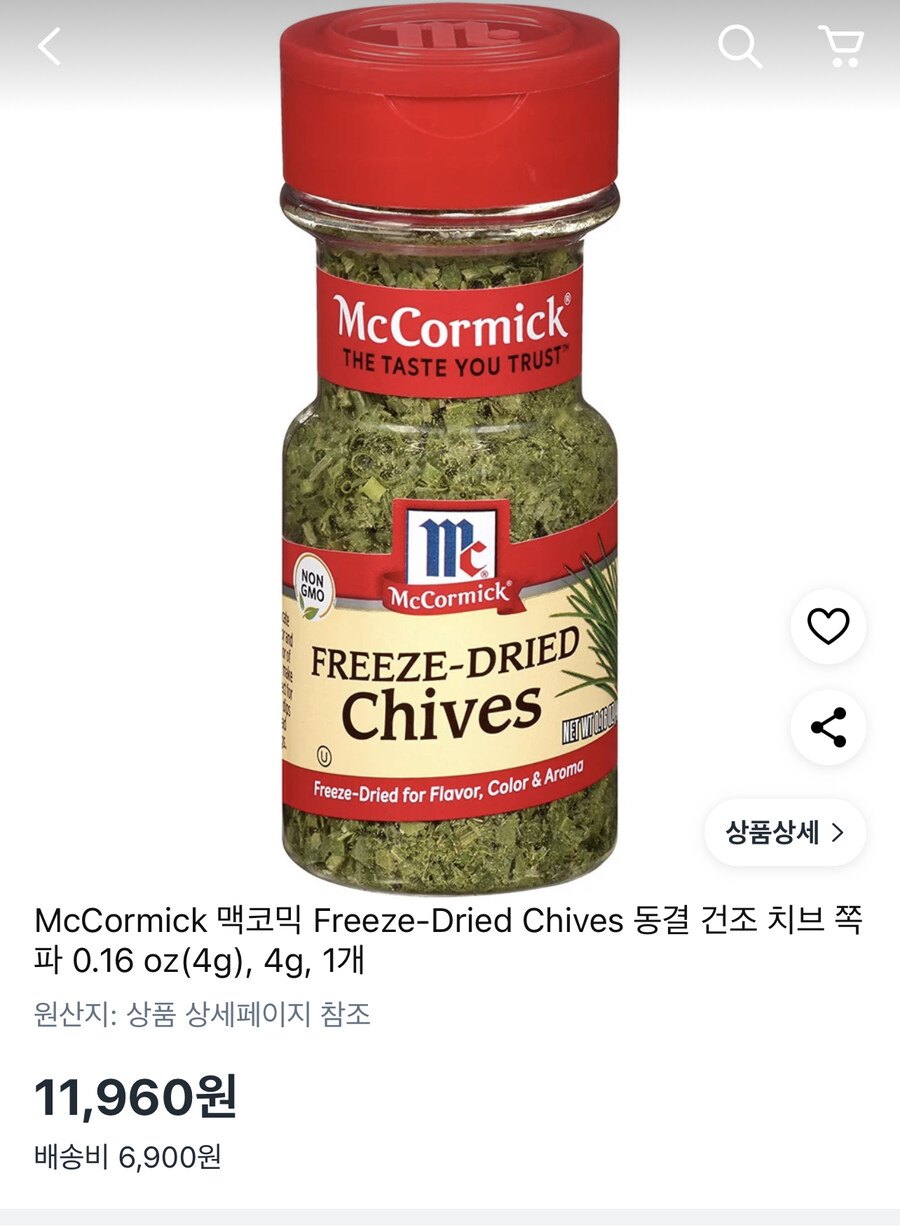The height and width of the screenshot is (1227, 900).
Task: Share this product listing
Action: 828,728
